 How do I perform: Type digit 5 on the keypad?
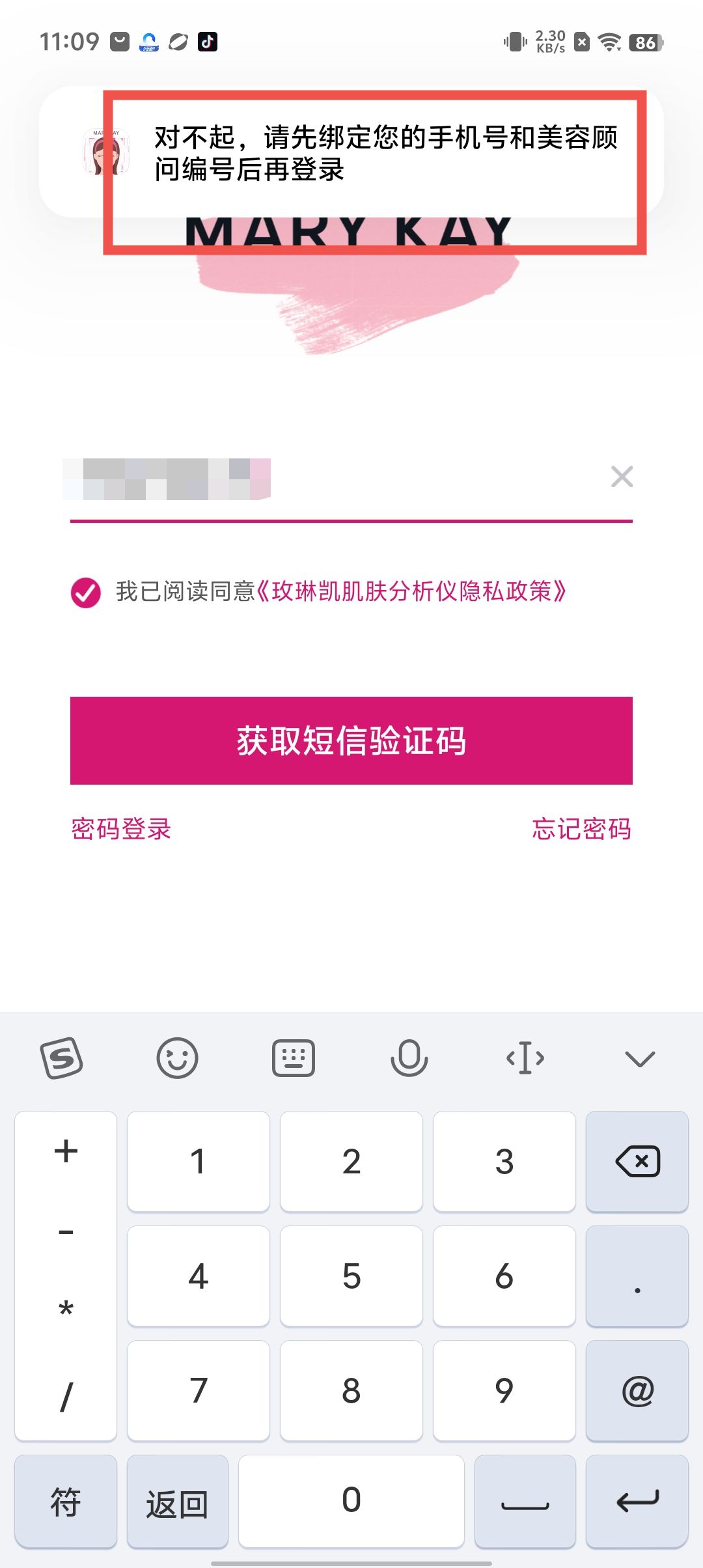(351, 1276)
